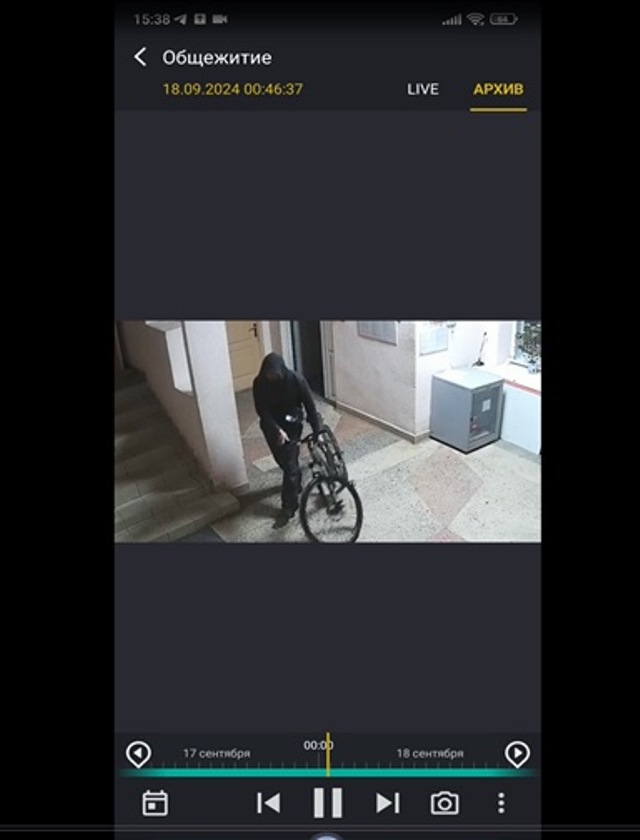Skip to next recording
Viewport: 640px width, 840px height.
[x=387, y=803]
